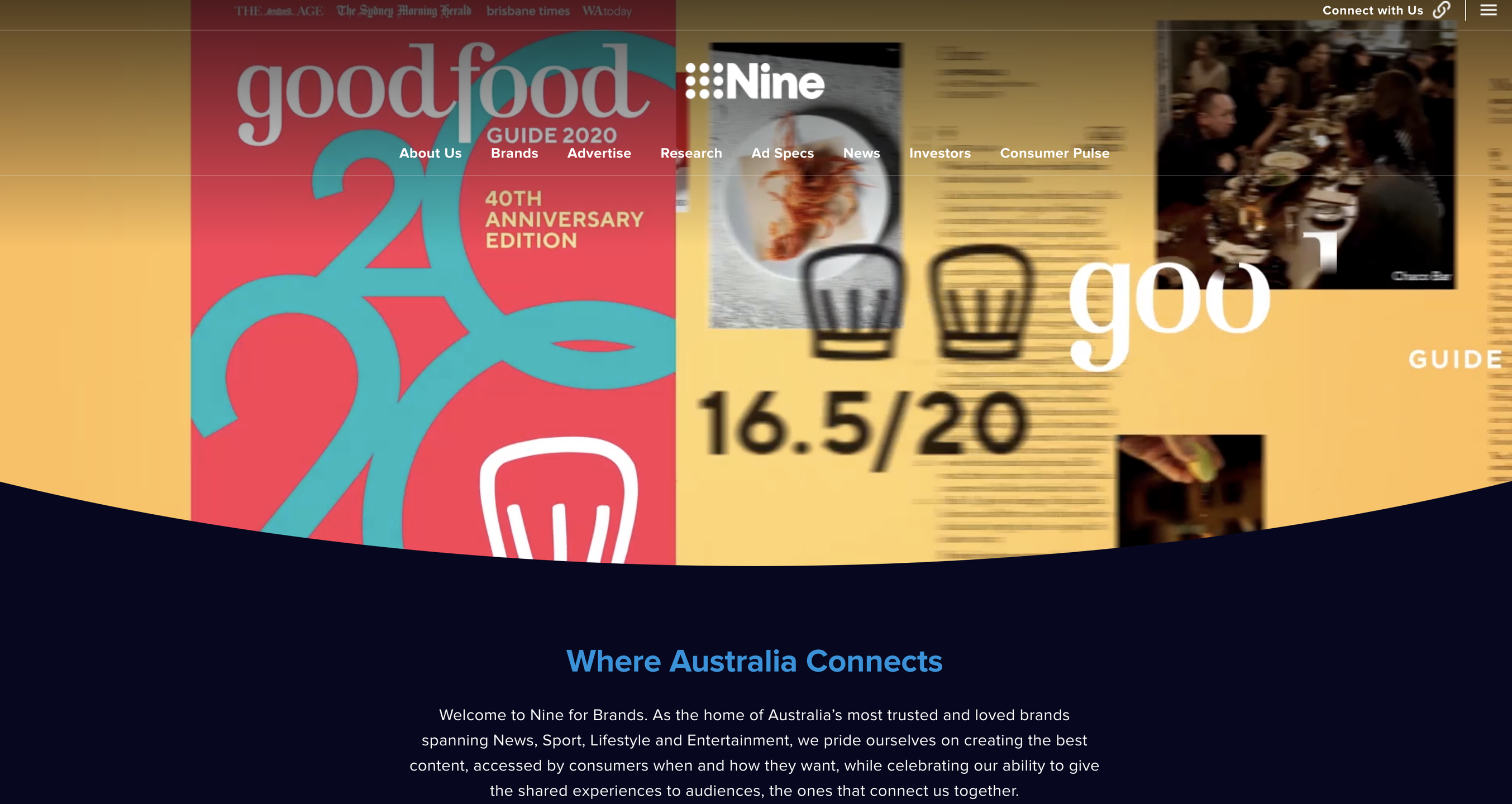Open the Brands section
This screenshot has width=1512, height=804.
tap(514, 153)
